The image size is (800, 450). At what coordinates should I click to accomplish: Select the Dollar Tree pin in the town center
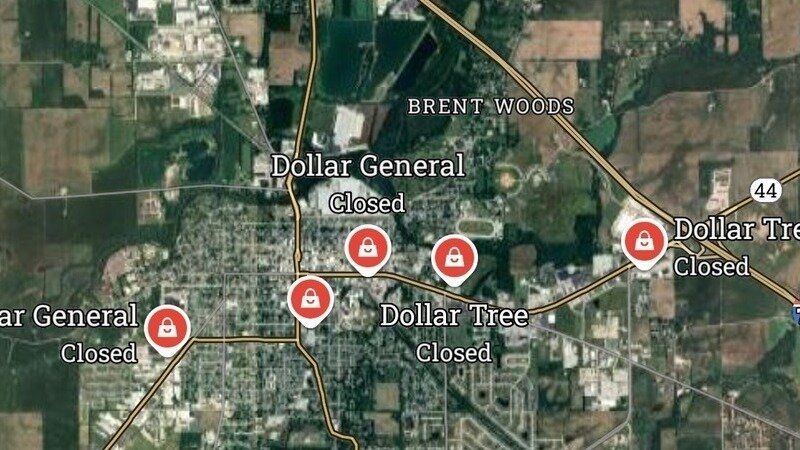(x=454, y=258)
